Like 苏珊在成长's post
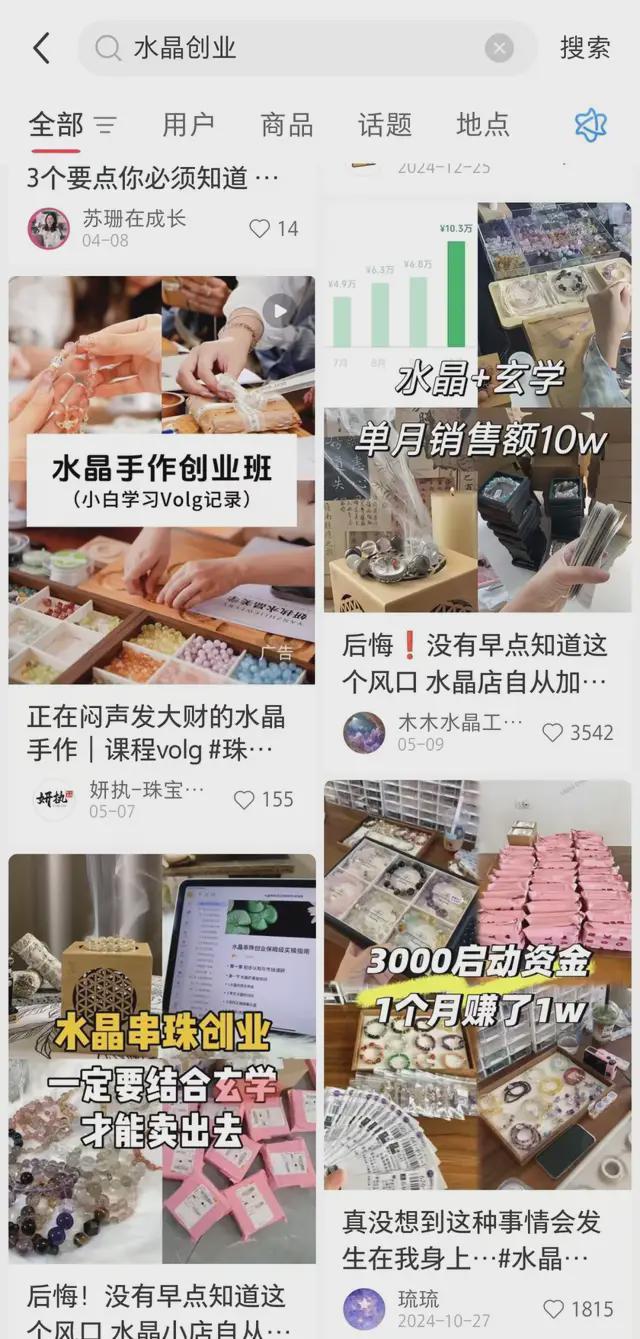 coord(260,229)
